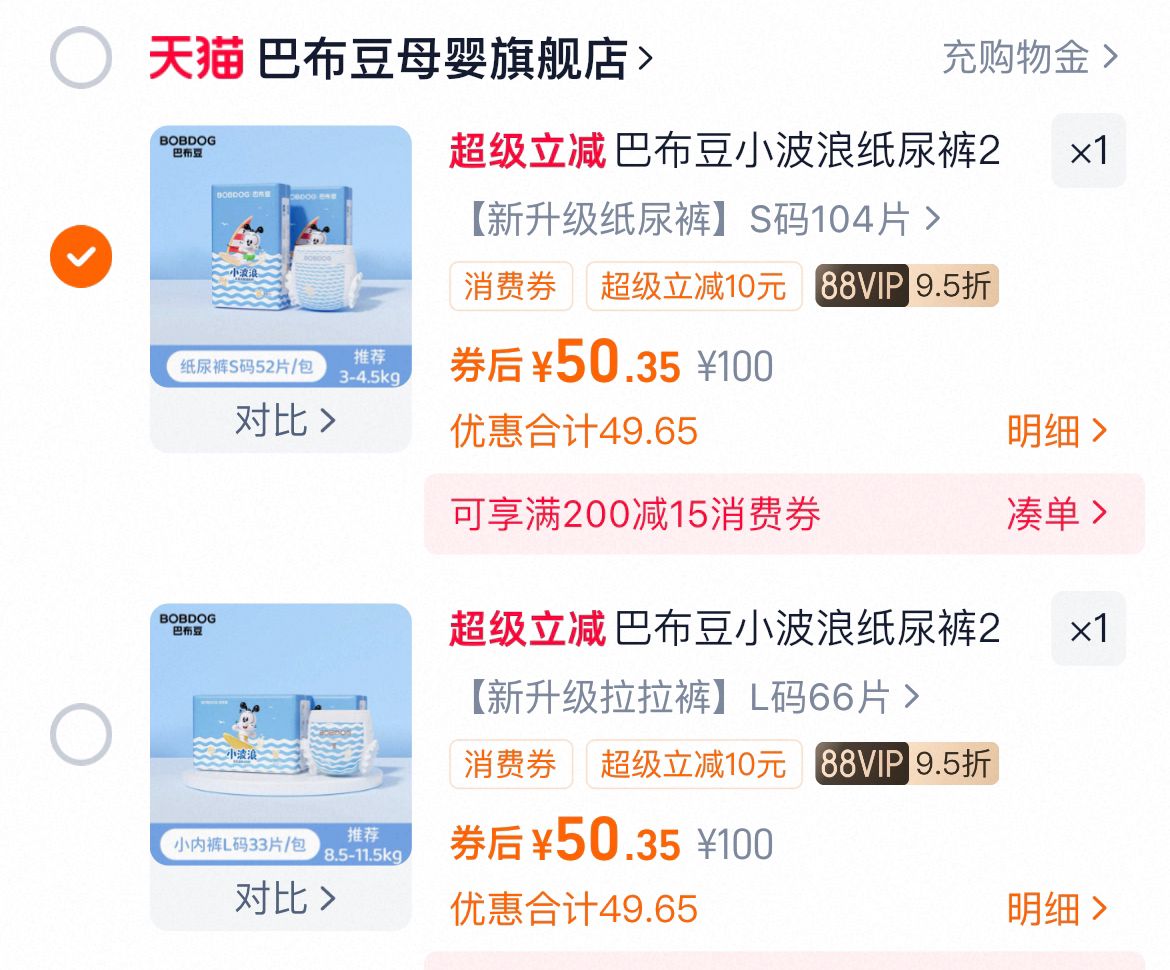Screen dimensions: 1170x970
Task: Open S码 diaper product image
Action: click(x=281, y=256)
